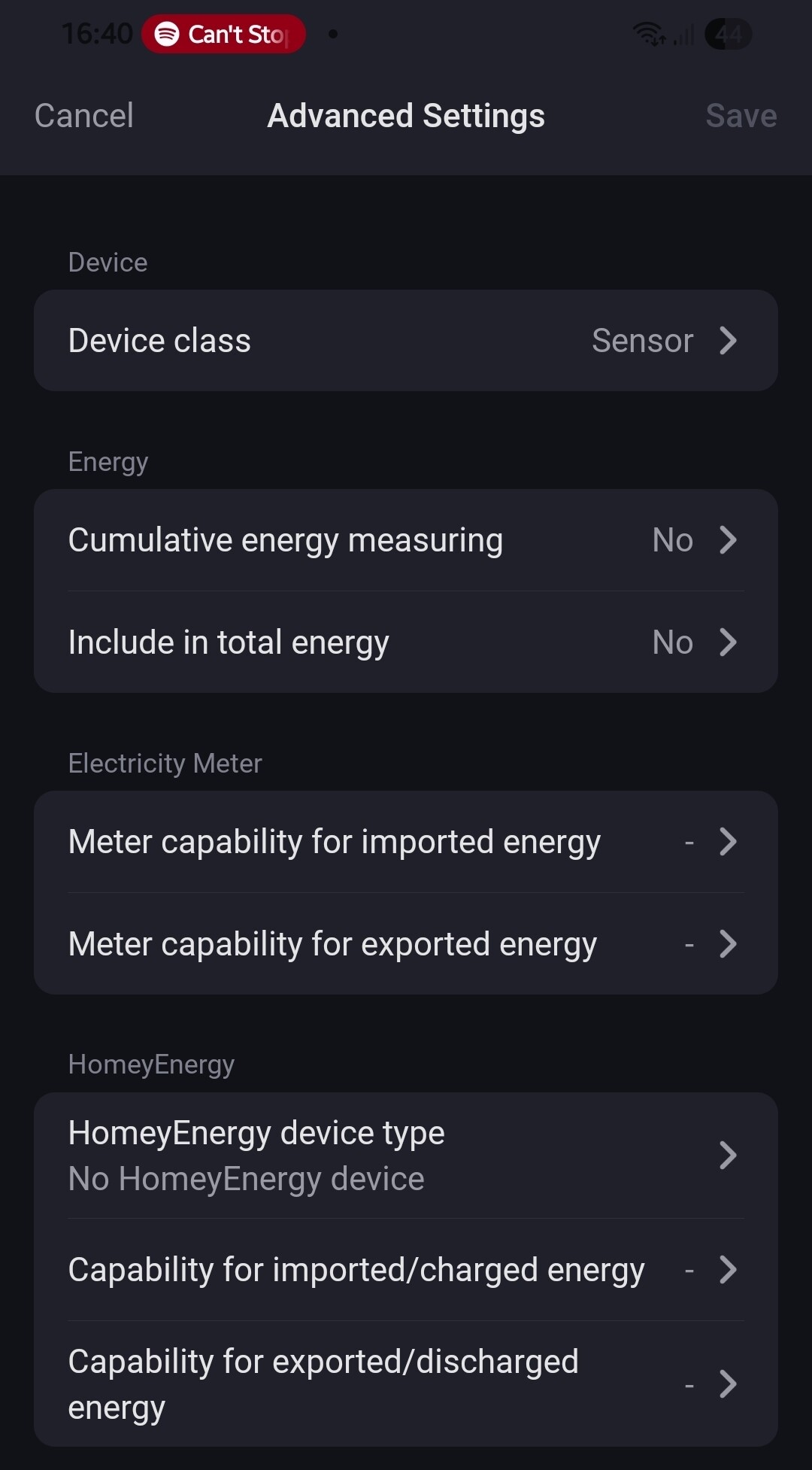This screenshot has width=812, height=1470.
Task: Tap the Spotify now-playing pill
Action: [223, 35]
